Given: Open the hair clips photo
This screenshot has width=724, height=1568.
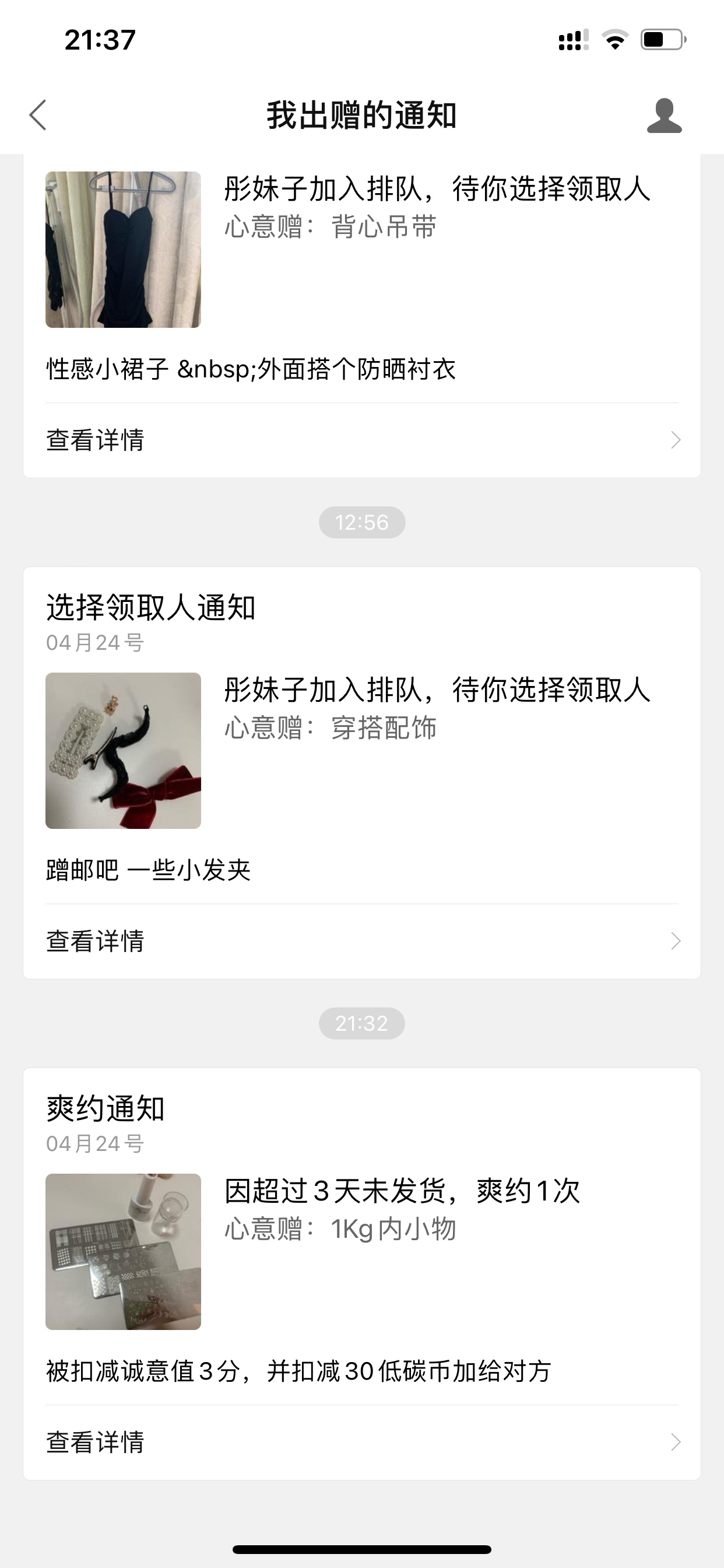Looking at the screenshot, I should pos(123,751).
